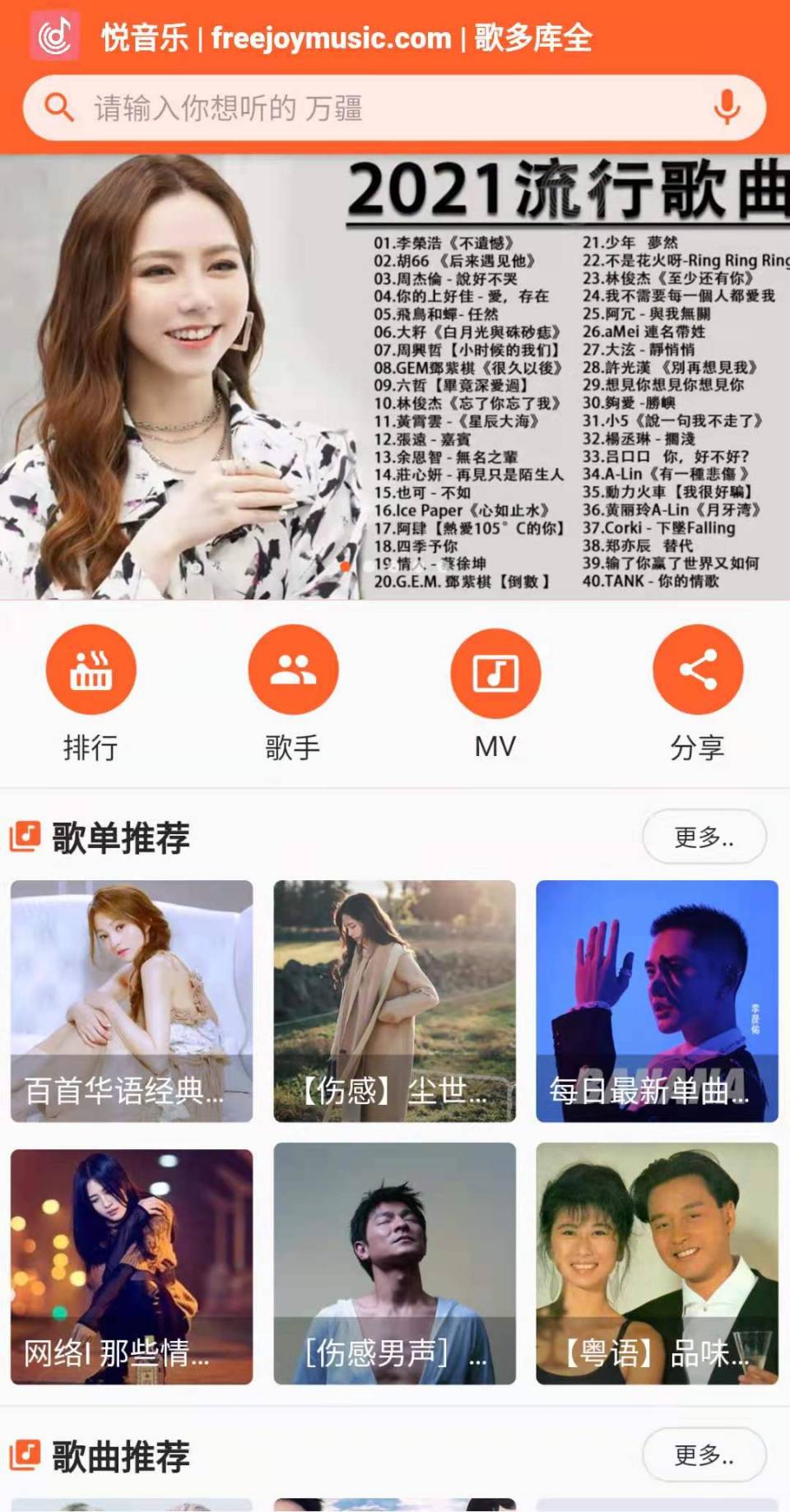
Task: Open 歌手 via the singers icon
Action: 294,670
